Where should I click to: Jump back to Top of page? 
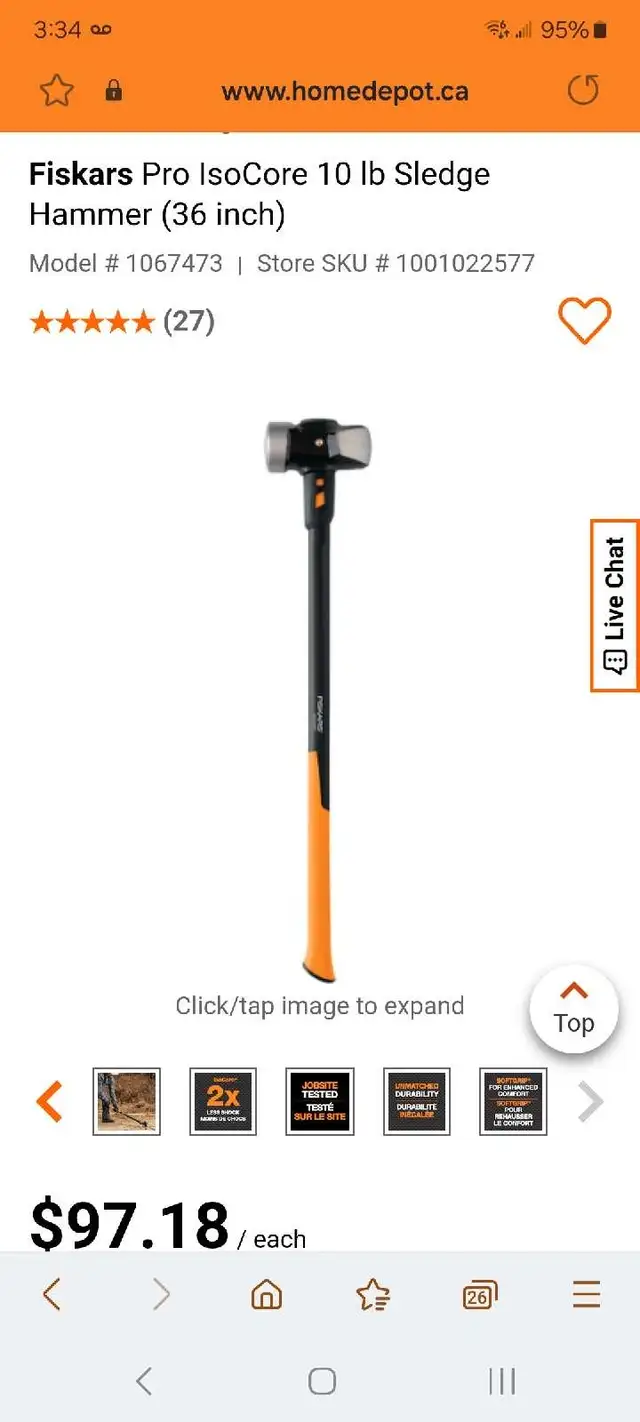pyautogui.click(x=574, y=1008)
